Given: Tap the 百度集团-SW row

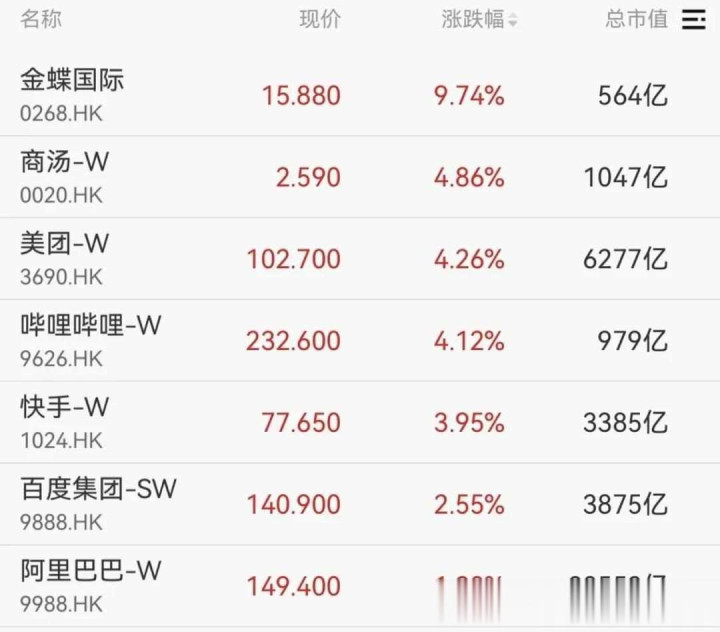Looking at the screenshot, I should (x=360, y=504).
